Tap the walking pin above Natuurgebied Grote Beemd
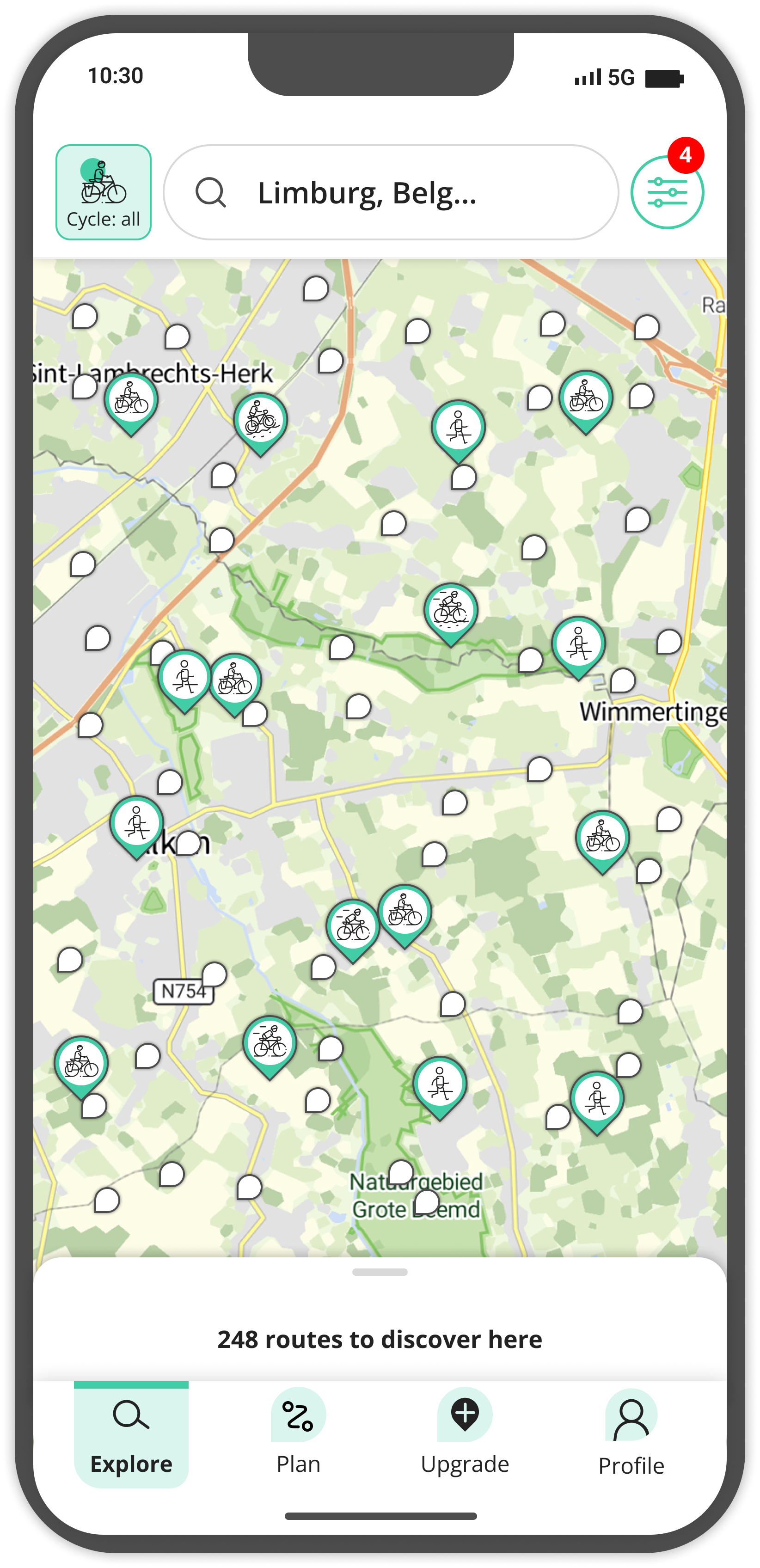The height and width of the screenshot is (1568, 760). point(439,1084)
